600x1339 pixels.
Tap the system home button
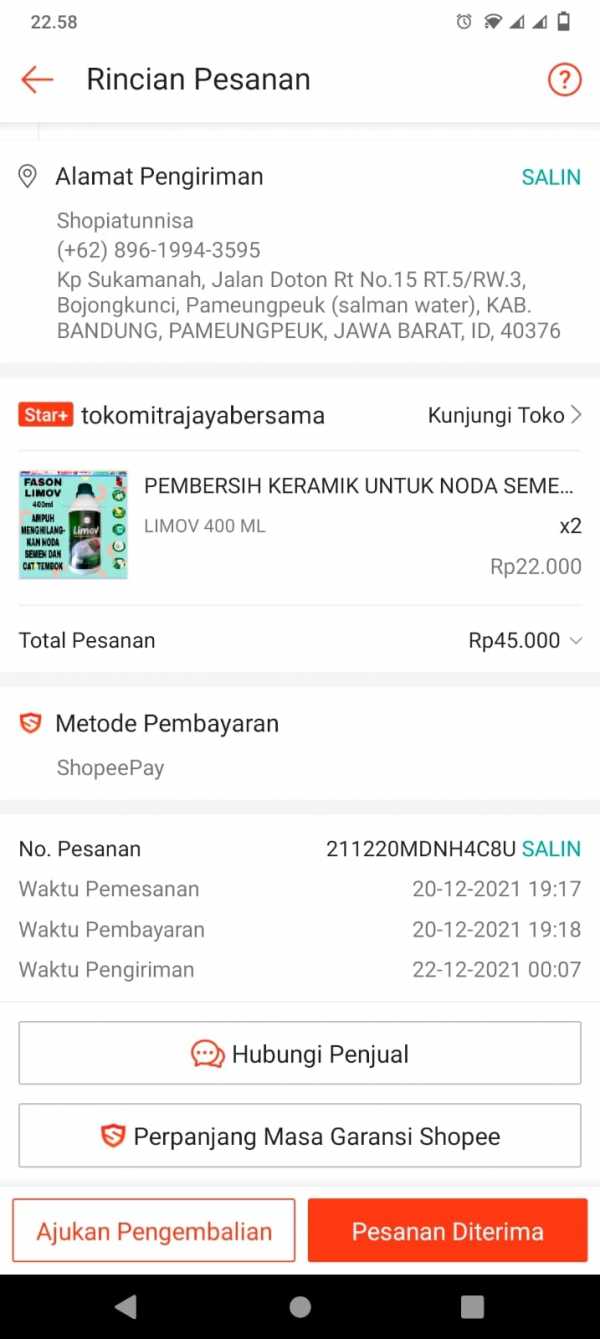point(300,1306)
